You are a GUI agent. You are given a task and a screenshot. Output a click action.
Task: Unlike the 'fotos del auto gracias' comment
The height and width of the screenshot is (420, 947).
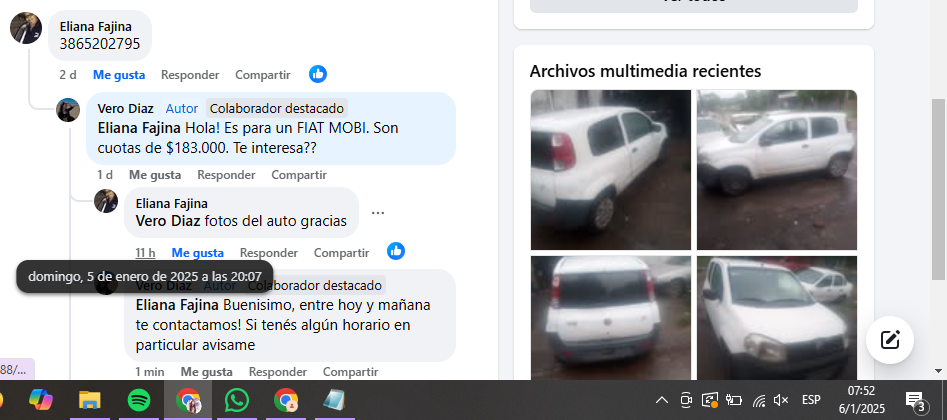point(197,252)
